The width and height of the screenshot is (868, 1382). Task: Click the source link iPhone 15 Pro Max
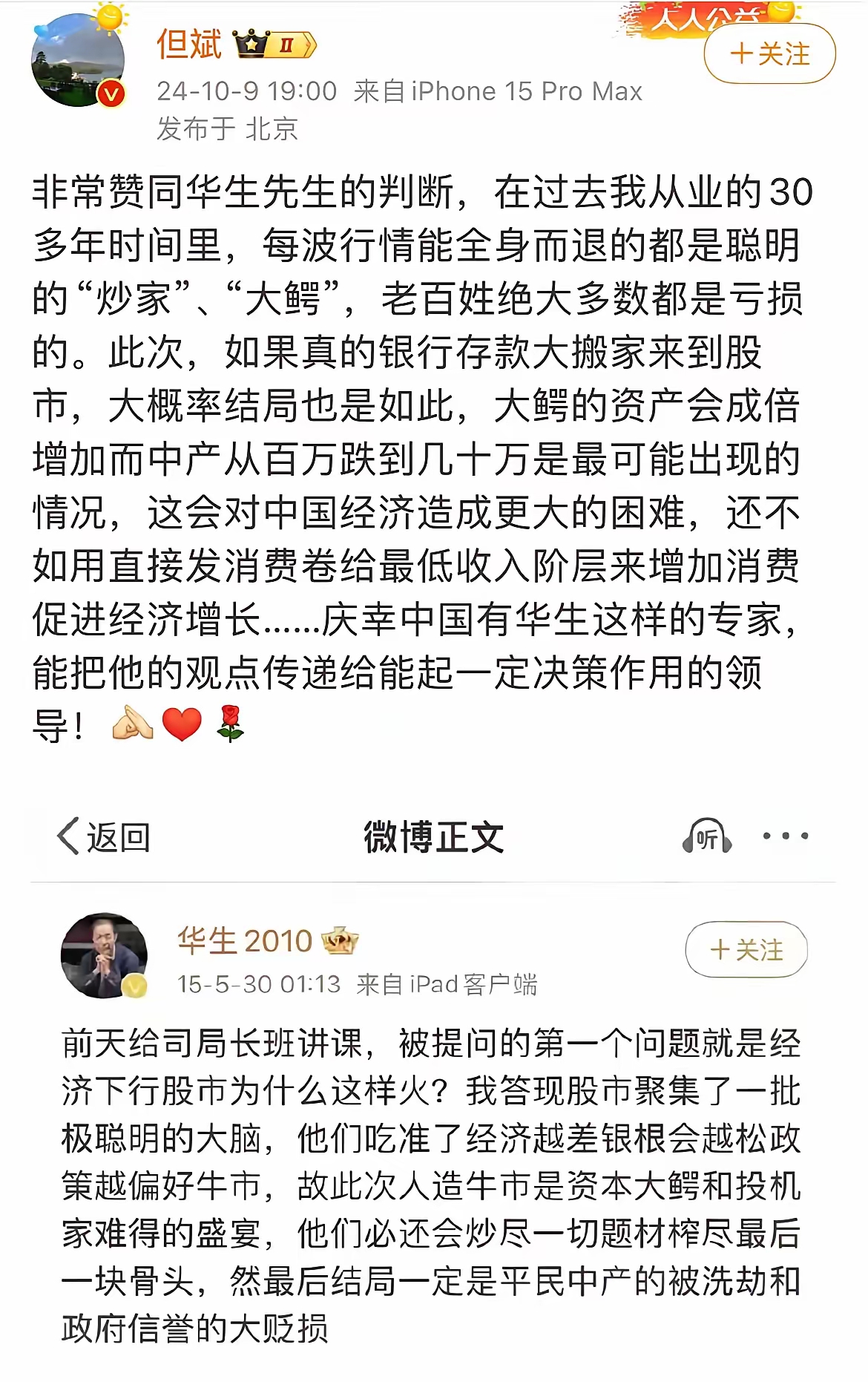point(526,91)
